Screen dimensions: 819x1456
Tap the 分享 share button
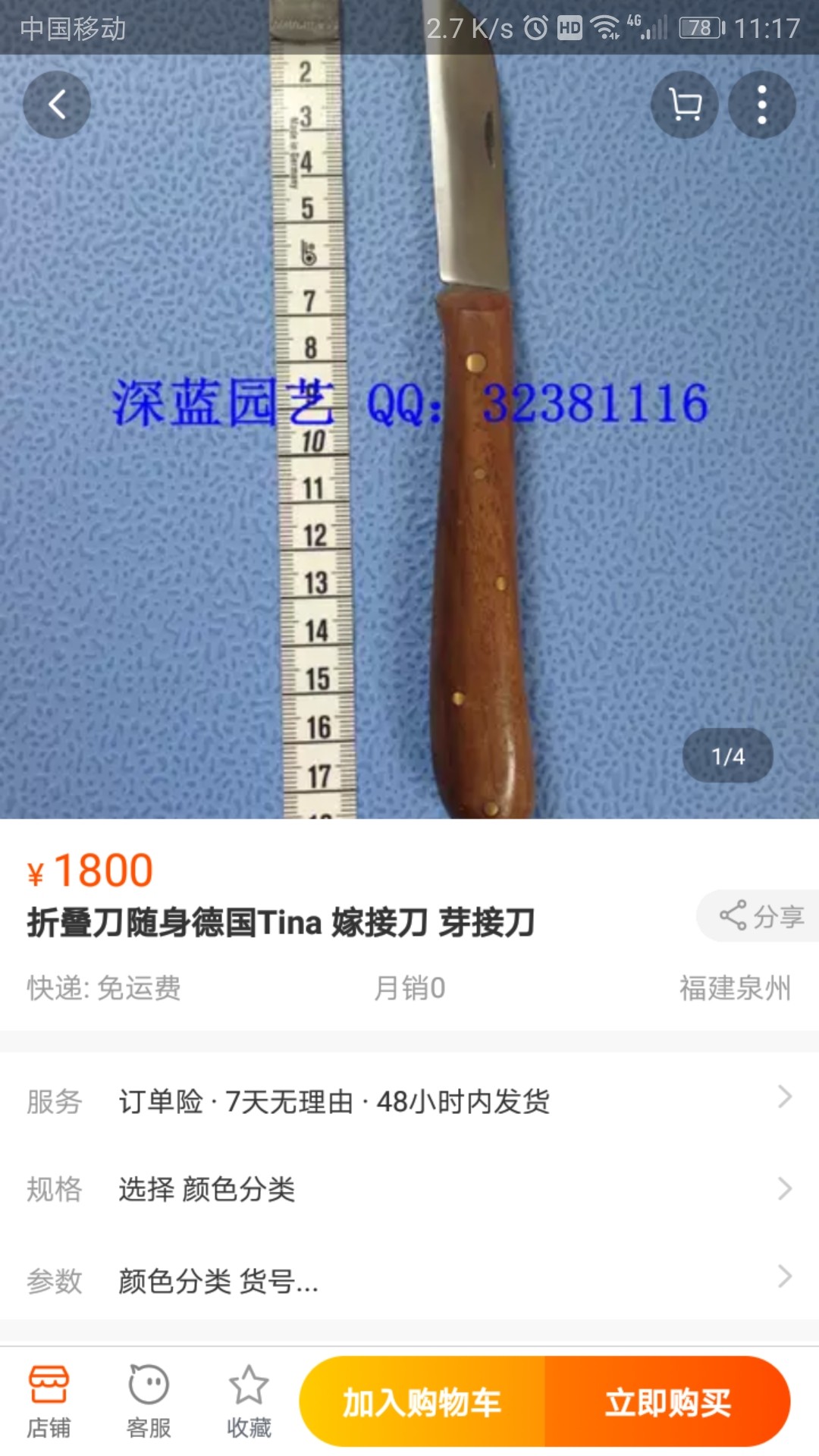760,916
